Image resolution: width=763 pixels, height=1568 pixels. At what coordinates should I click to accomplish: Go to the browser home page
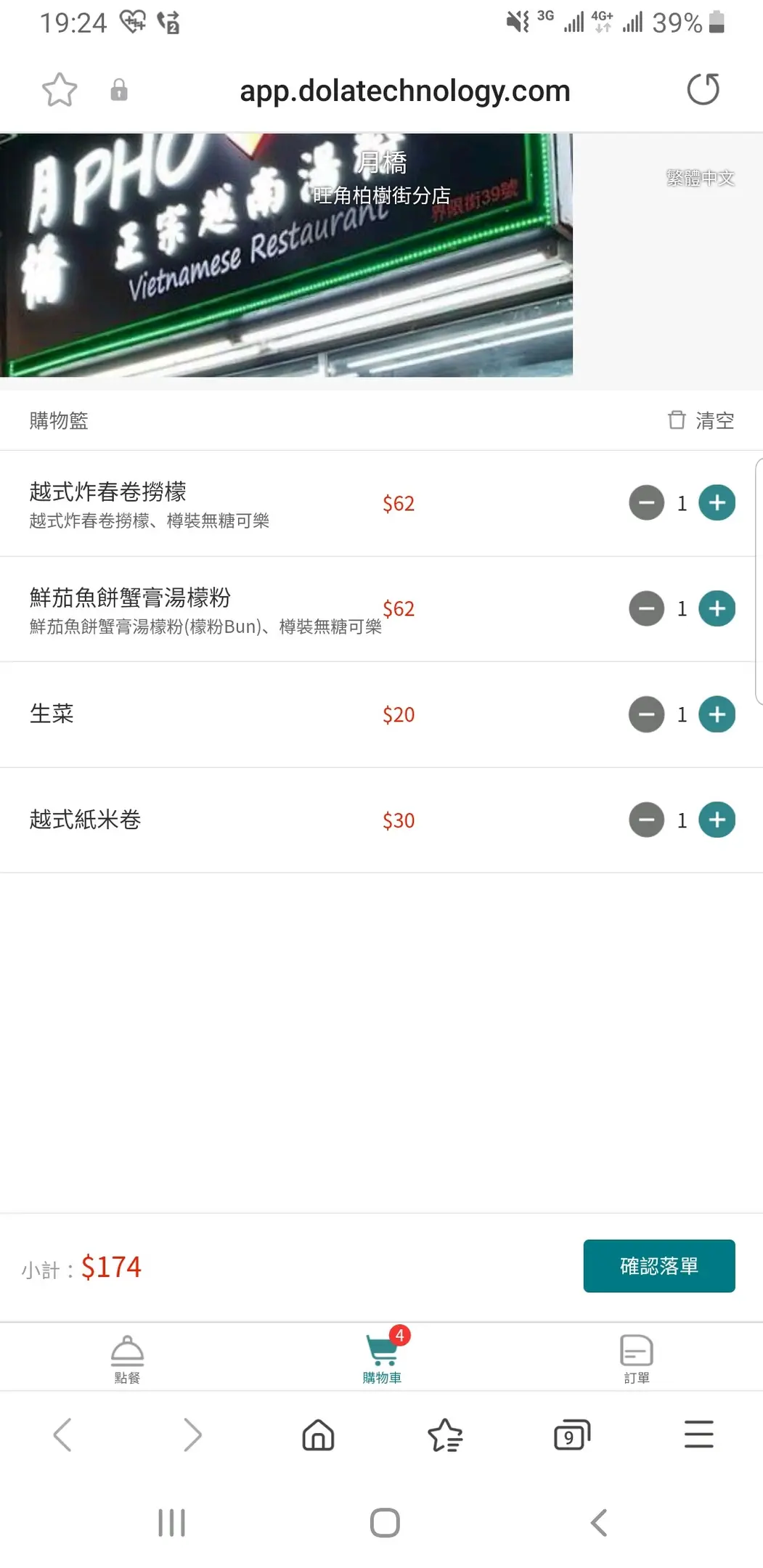(x=318, y=1434)
